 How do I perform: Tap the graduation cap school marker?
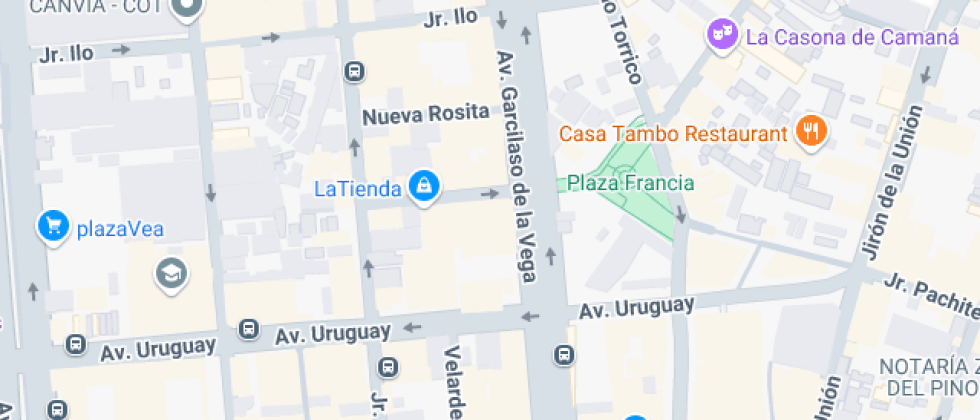coord(171,272)
